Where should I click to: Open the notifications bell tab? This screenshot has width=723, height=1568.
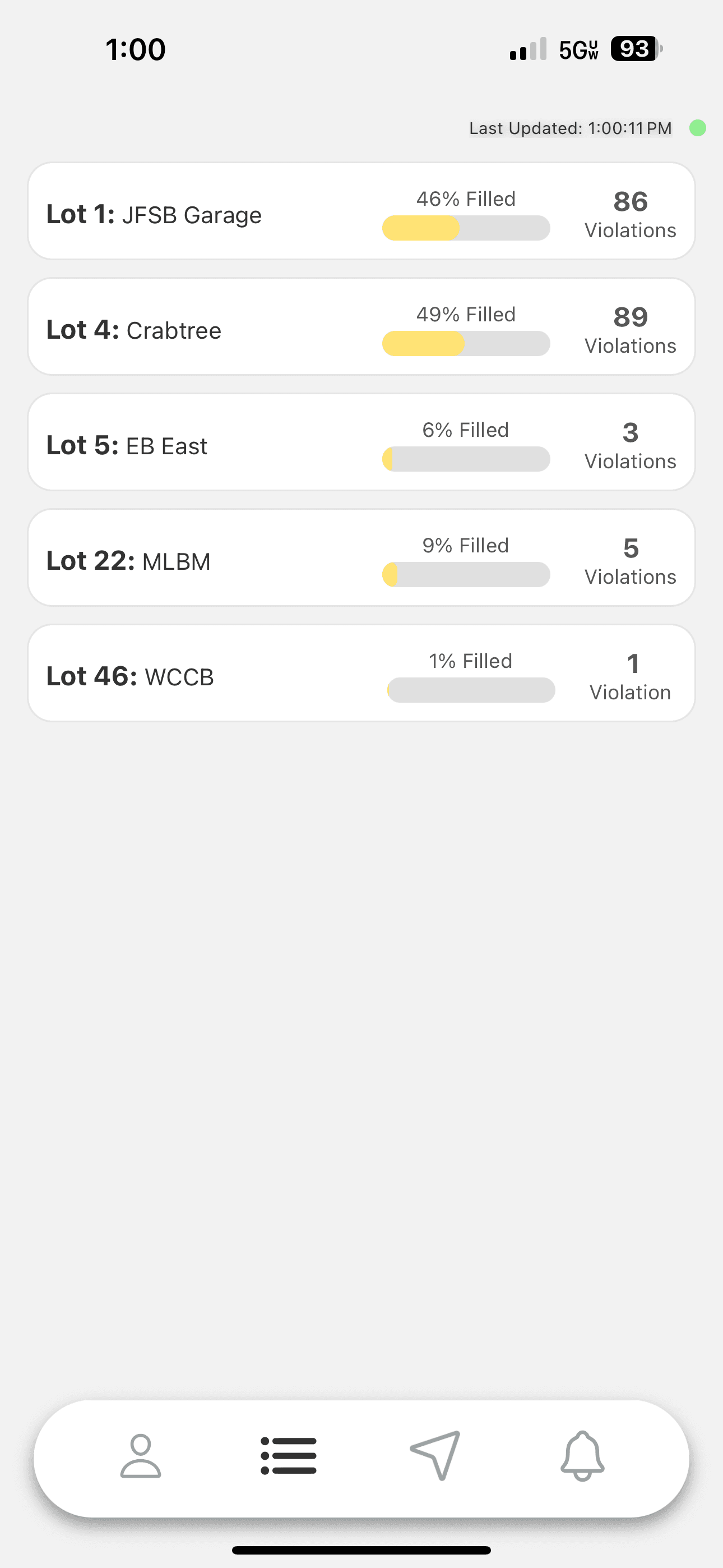(582, 1456)
